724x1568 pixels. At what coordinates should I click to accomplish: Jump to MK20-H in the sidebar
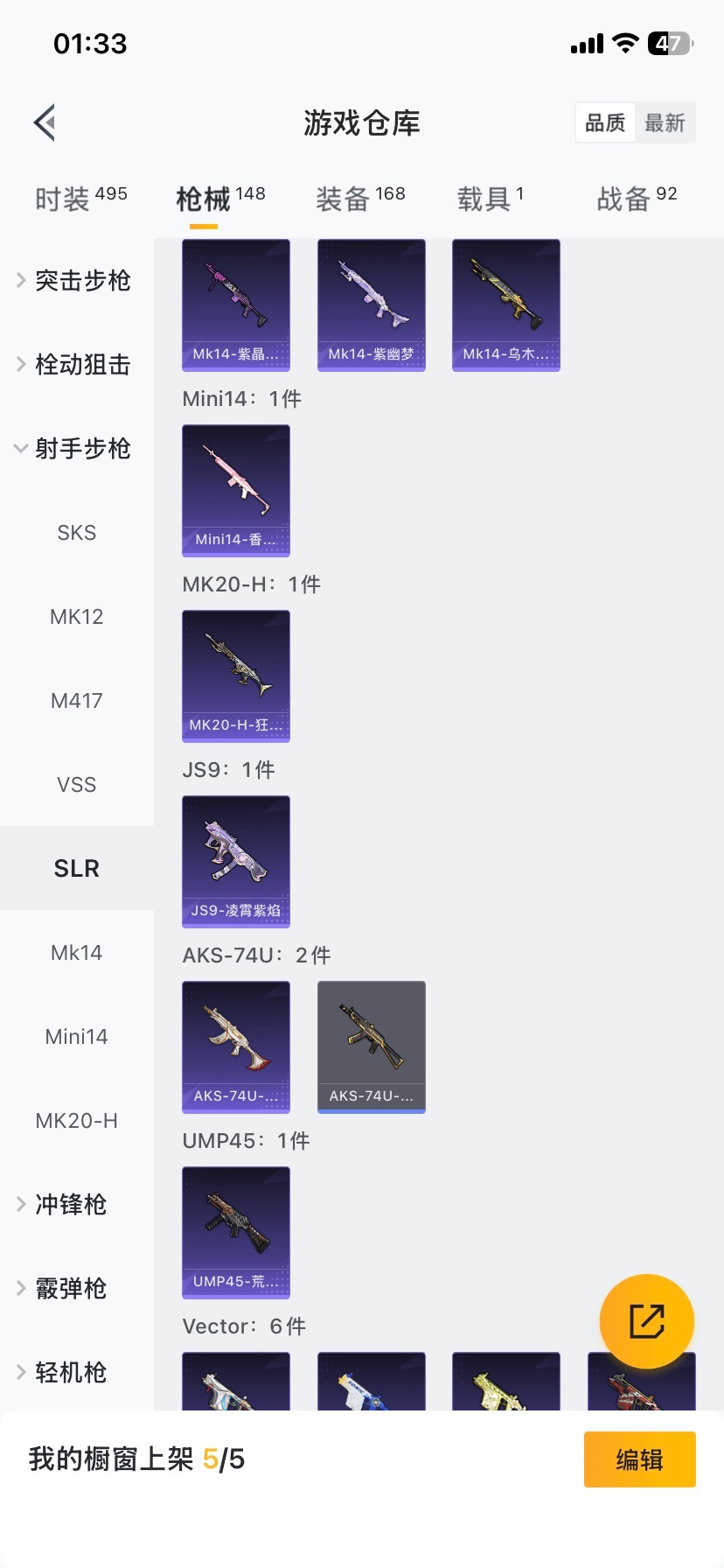(77, 1121)
